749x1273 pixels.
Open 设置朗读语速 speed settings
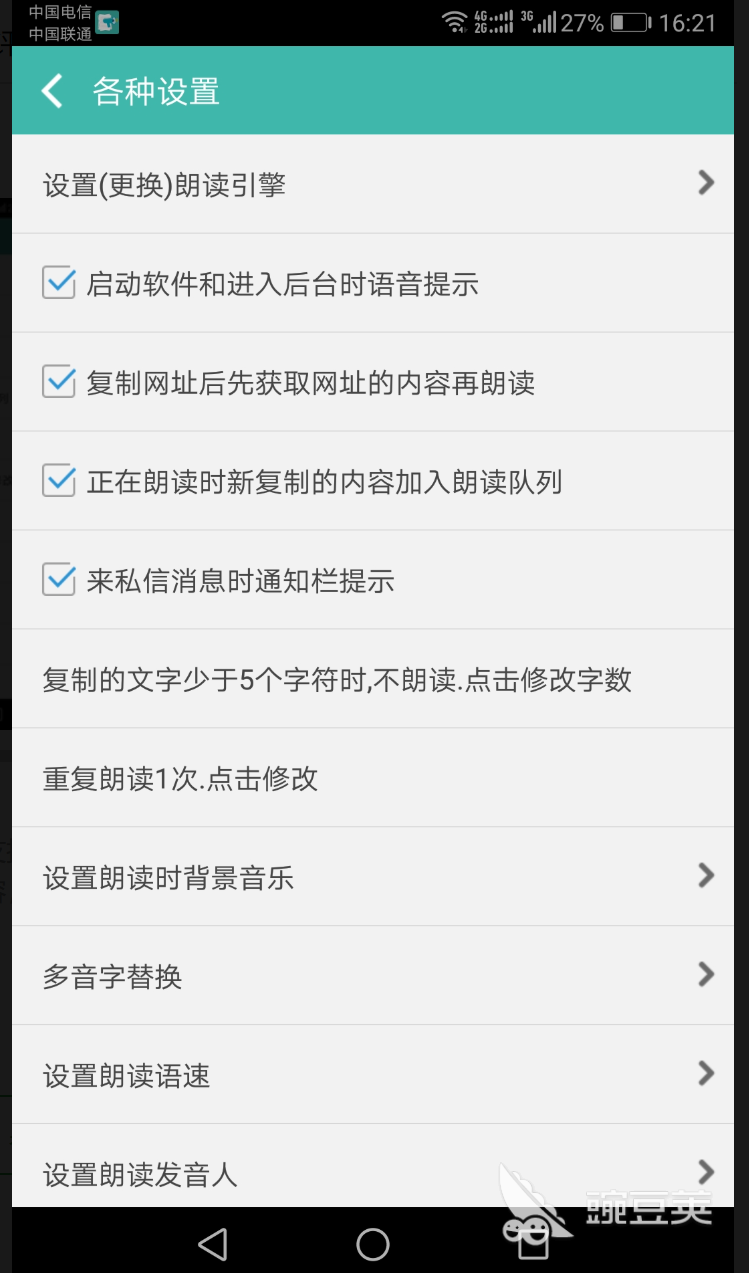point(372,1075)
